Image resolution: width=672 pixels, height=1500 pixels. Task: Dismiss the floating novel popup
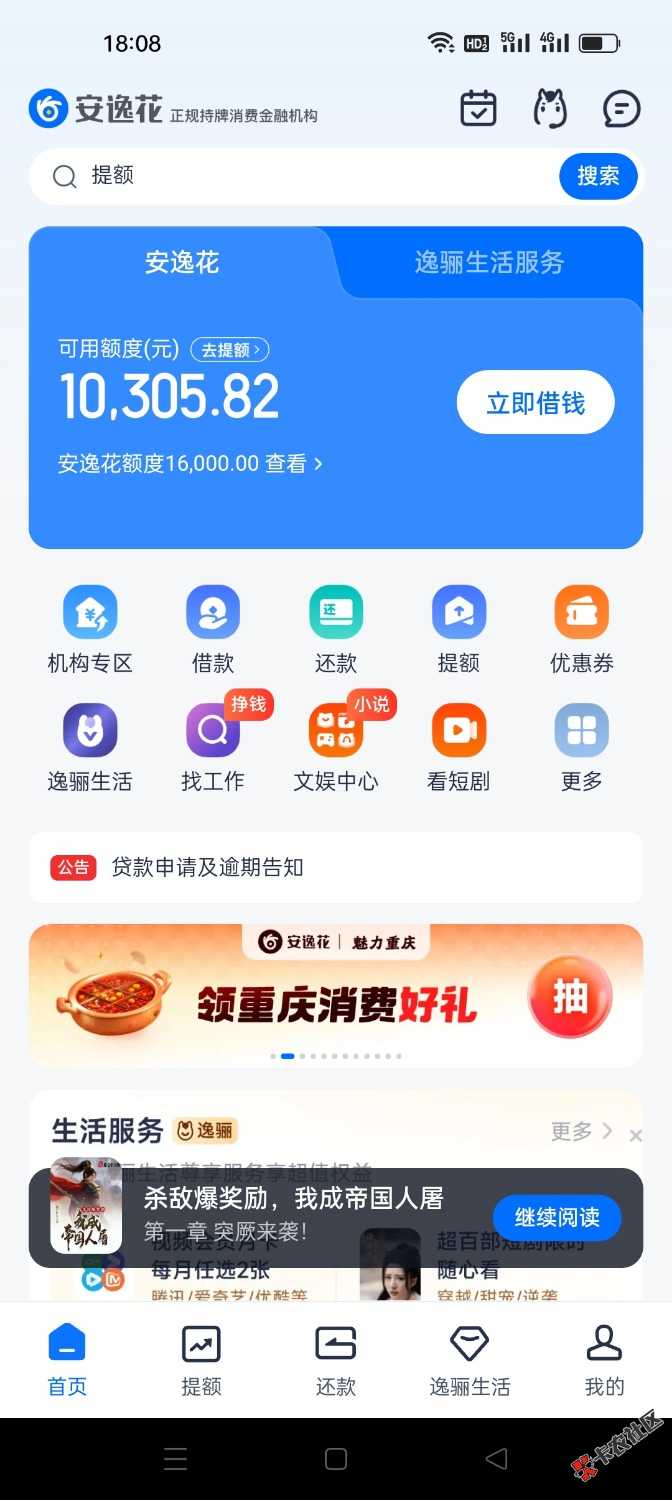pos(635,1135)
